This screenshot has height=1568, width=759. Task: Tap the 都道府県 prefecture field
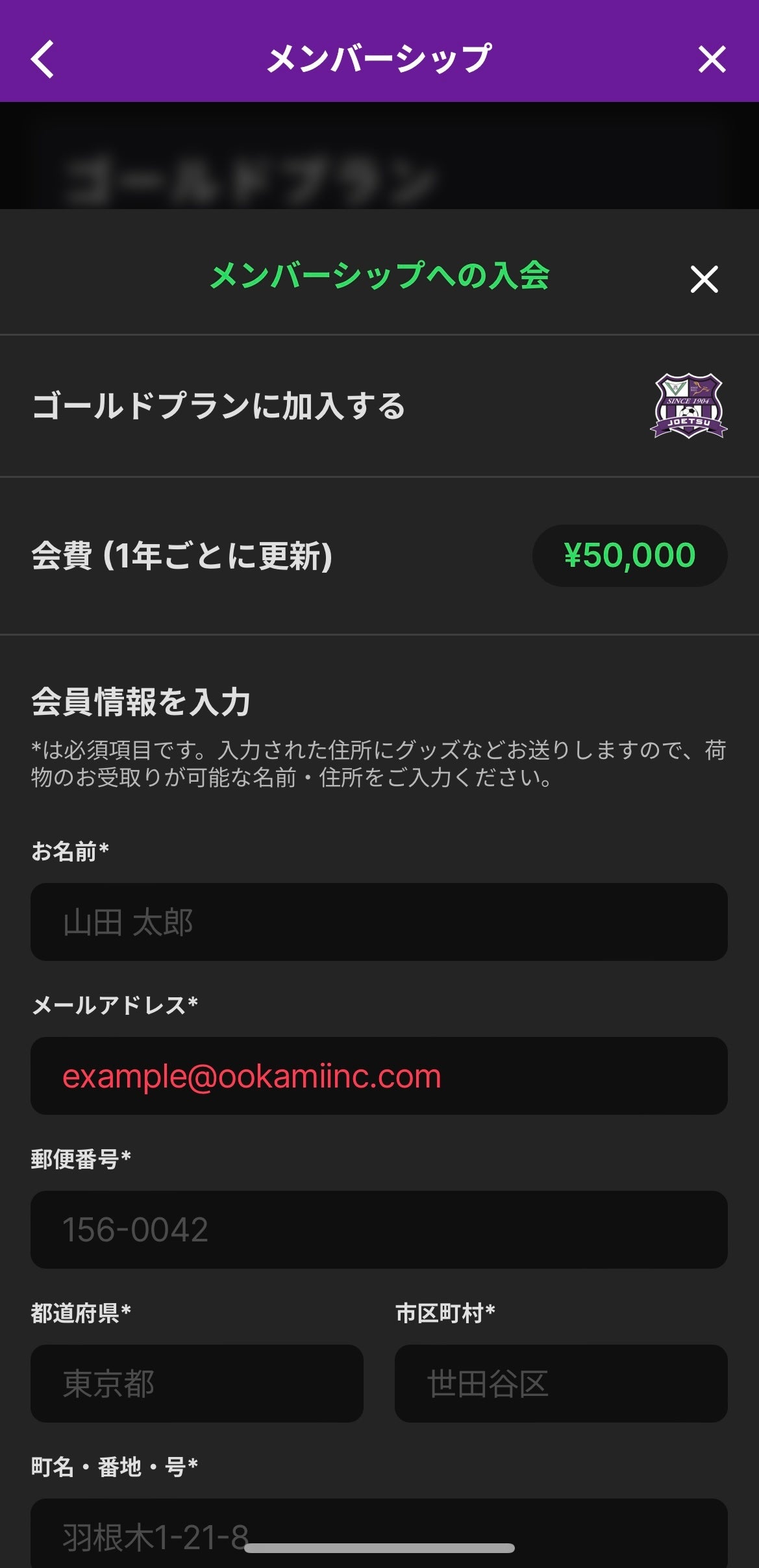tap(197, 1383)
